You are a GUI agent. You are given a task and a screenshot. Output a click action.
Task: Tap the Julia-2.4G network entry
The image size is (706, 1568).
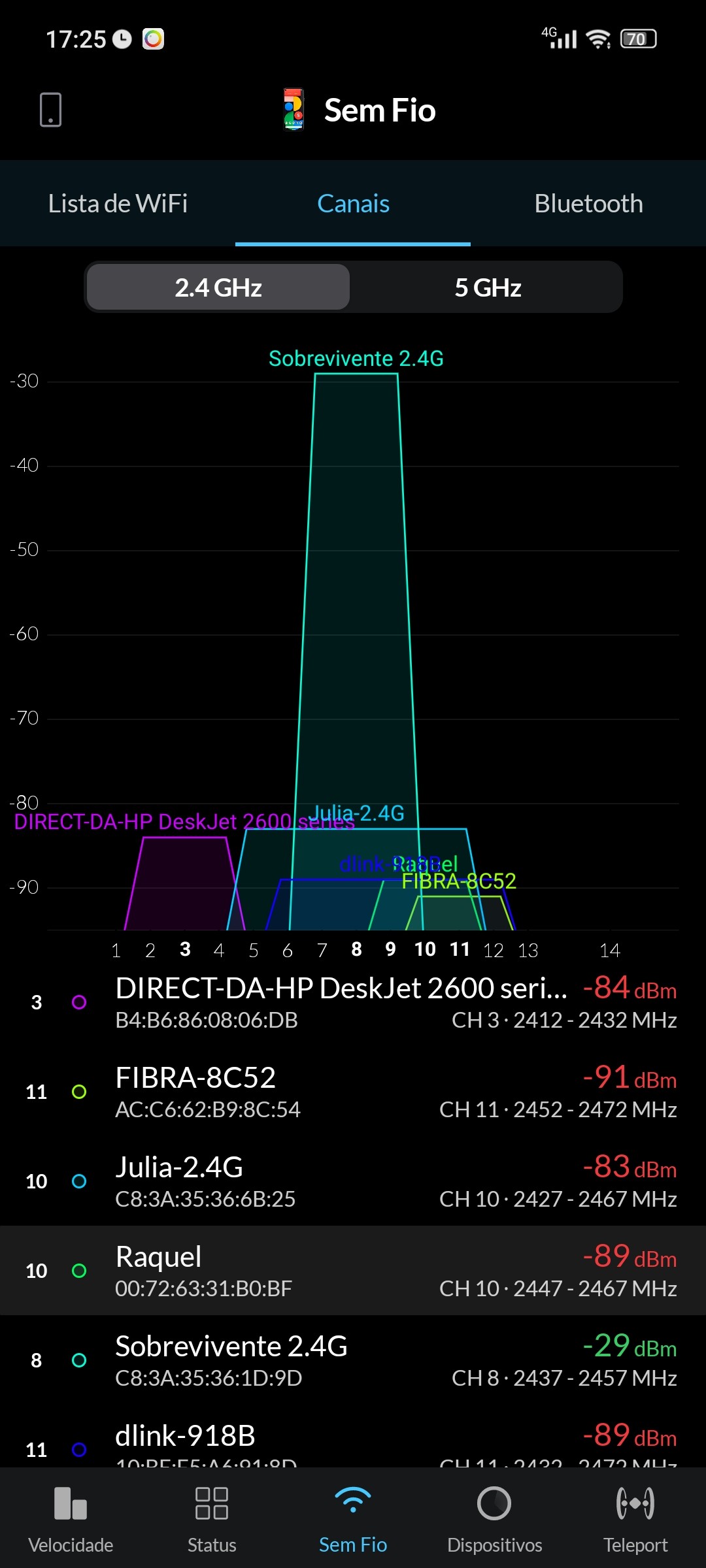coord(353,1181)
